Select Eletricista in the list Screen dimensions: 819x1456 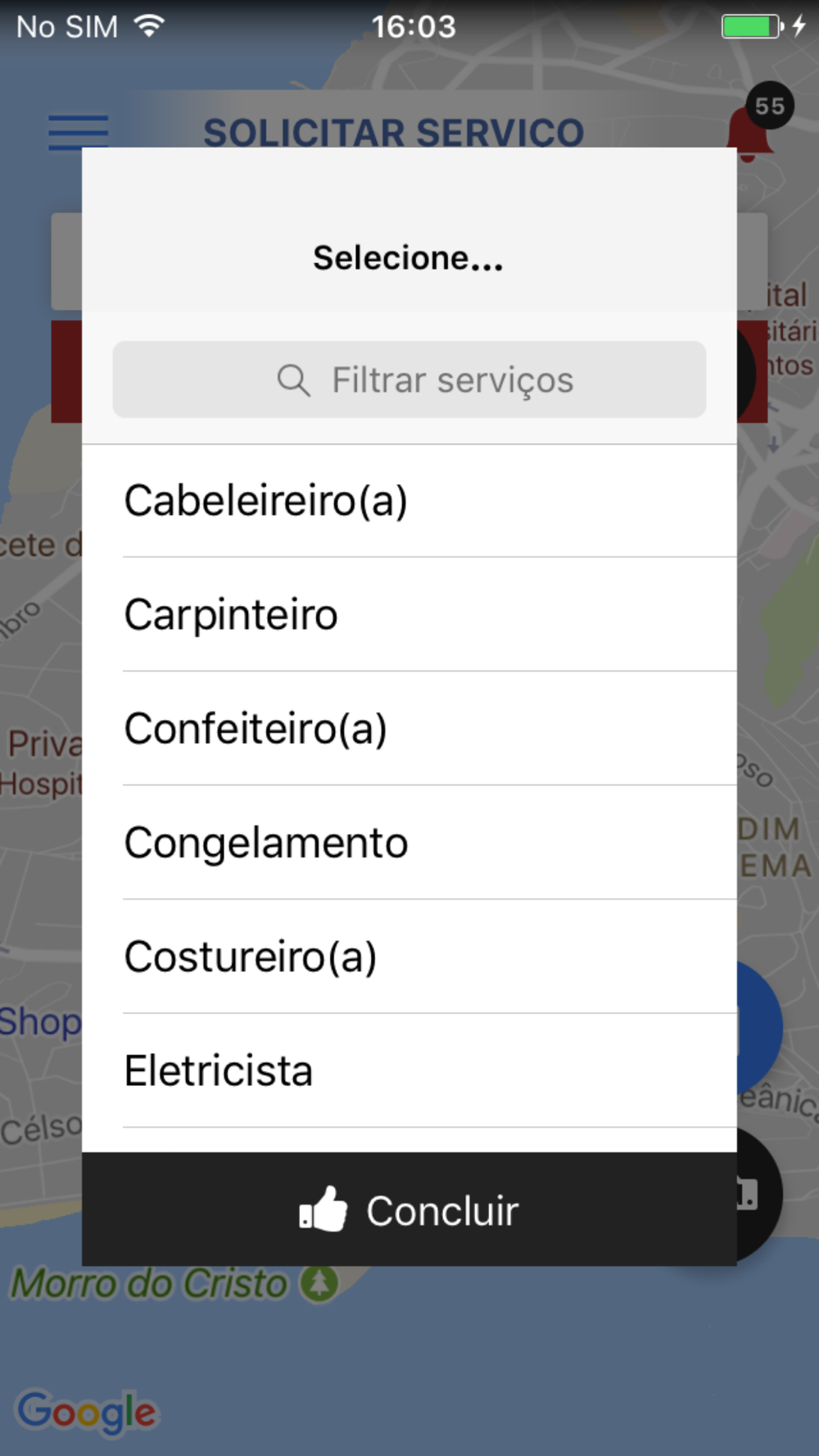pyautogui.click(x=409, y=1070)
